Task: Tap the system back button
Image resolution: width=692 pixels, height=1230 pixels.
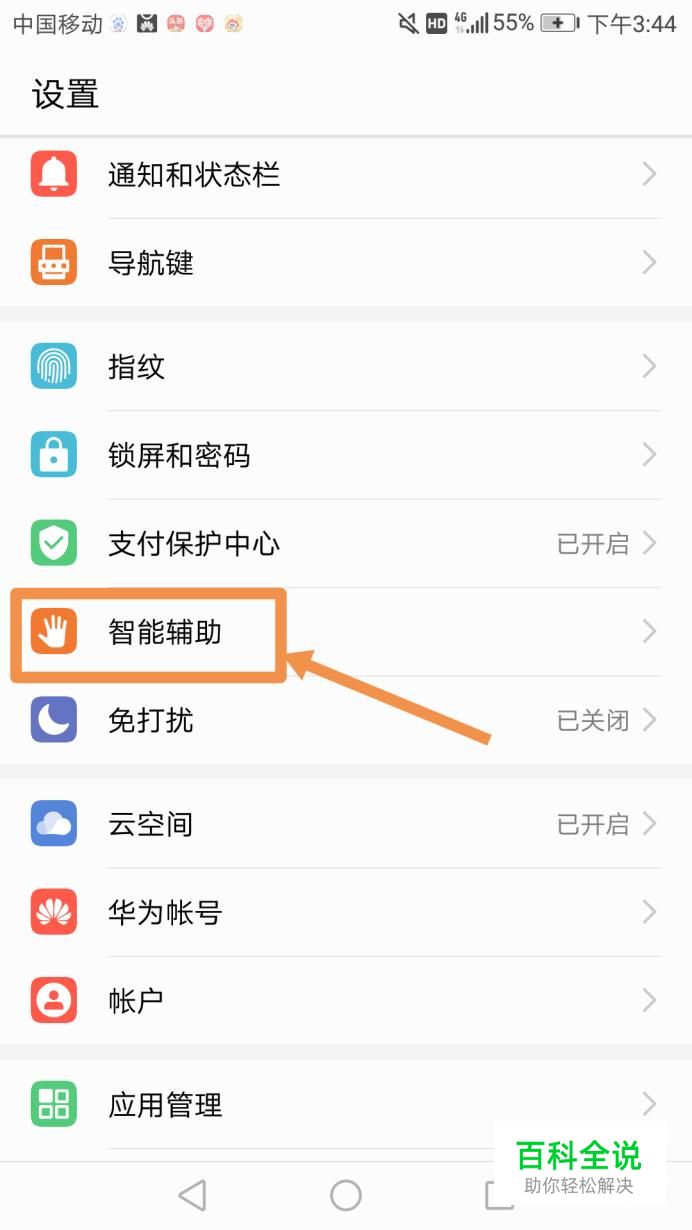Action: pos(191,1195)
